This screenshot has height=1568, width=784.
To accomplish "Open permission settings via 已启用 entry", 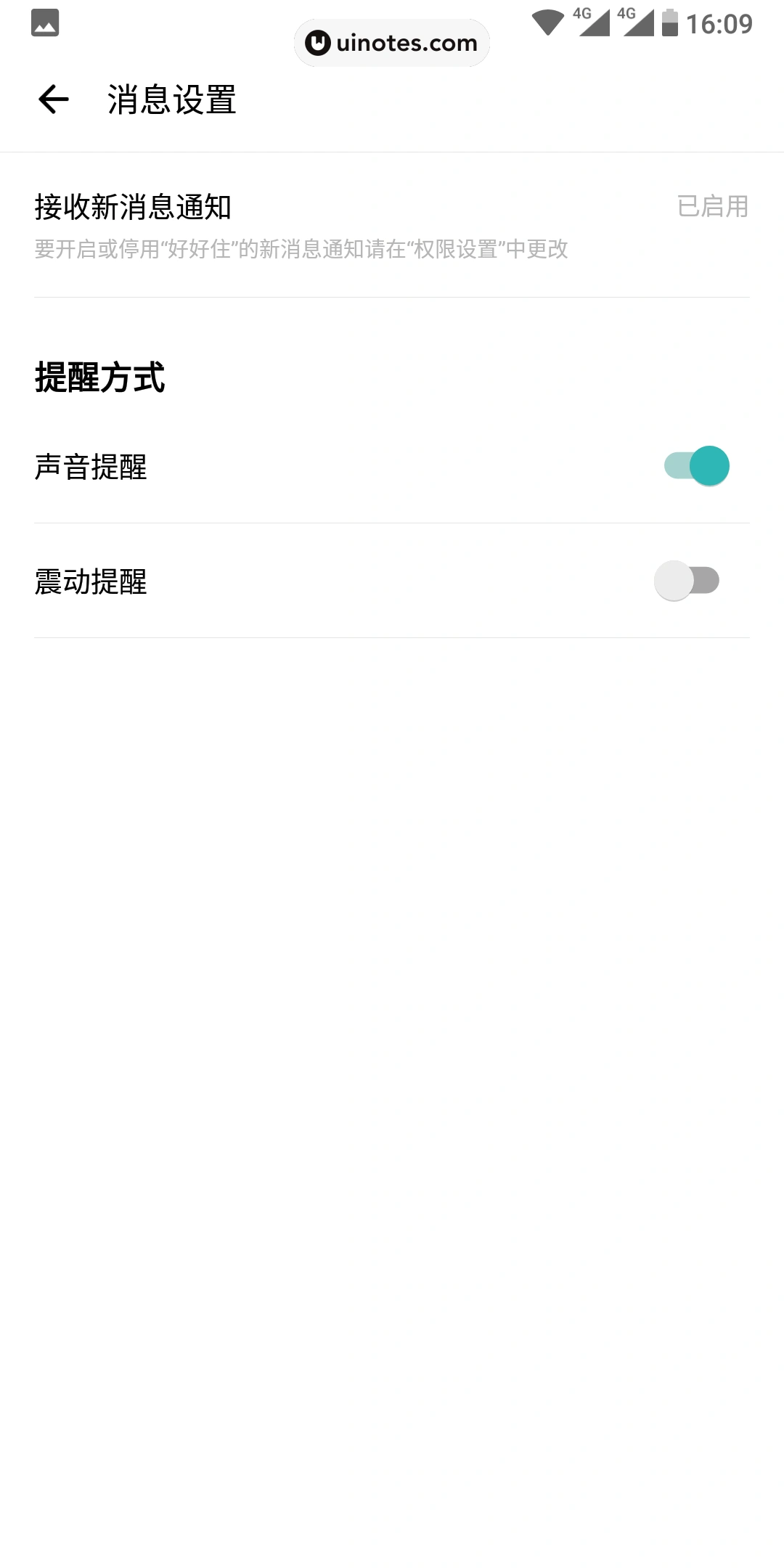I will pyautogui.click(x=714, y=206).
